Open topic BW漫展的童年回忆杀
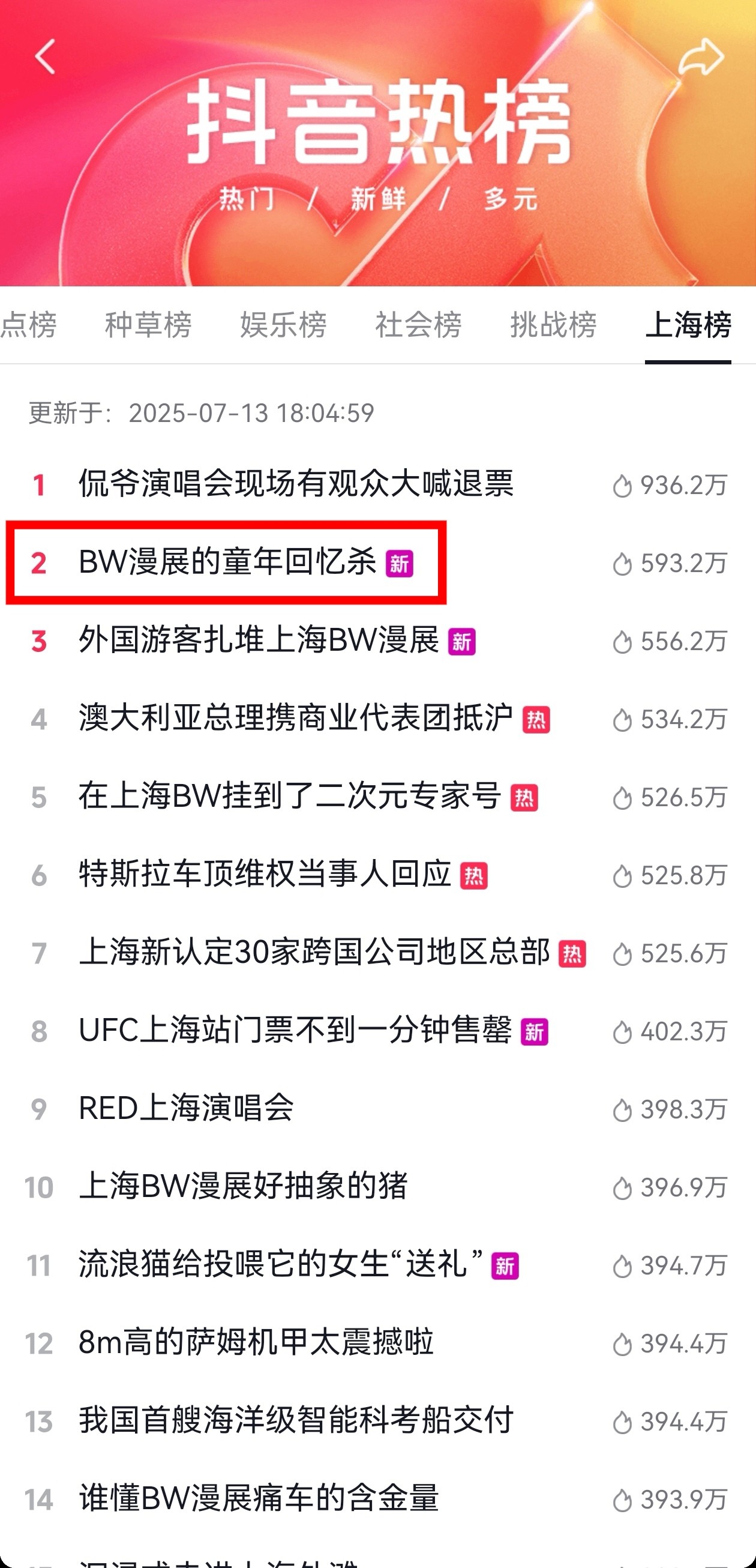The image size is (756, 1568). tap(227, 562)
